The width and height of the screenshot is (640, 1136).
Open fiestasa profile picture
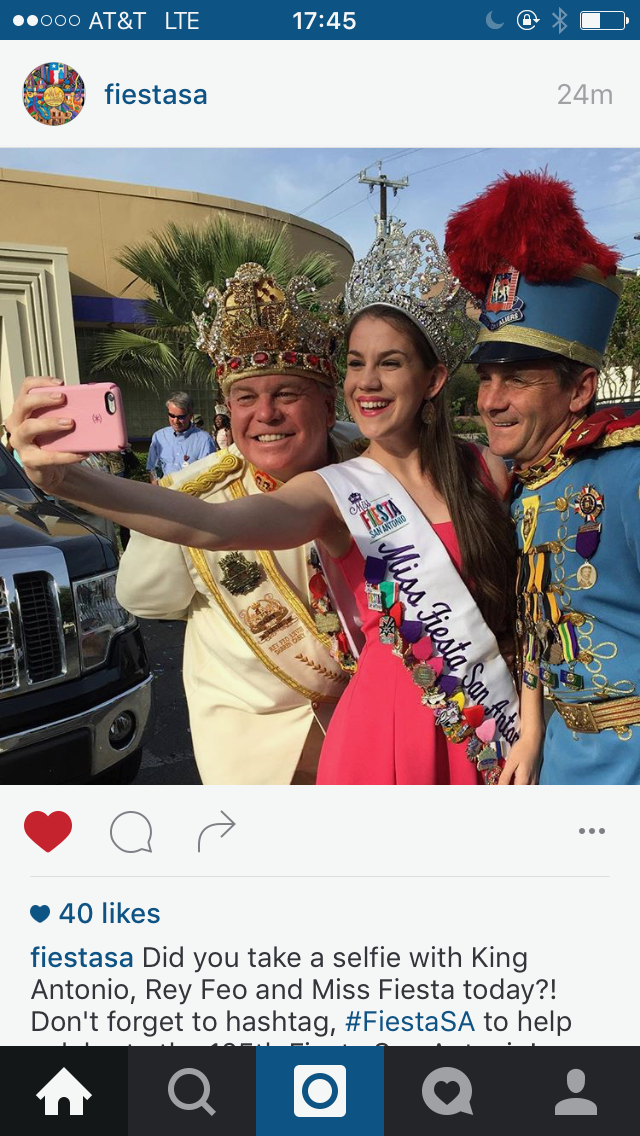click(x=54, y=94)
